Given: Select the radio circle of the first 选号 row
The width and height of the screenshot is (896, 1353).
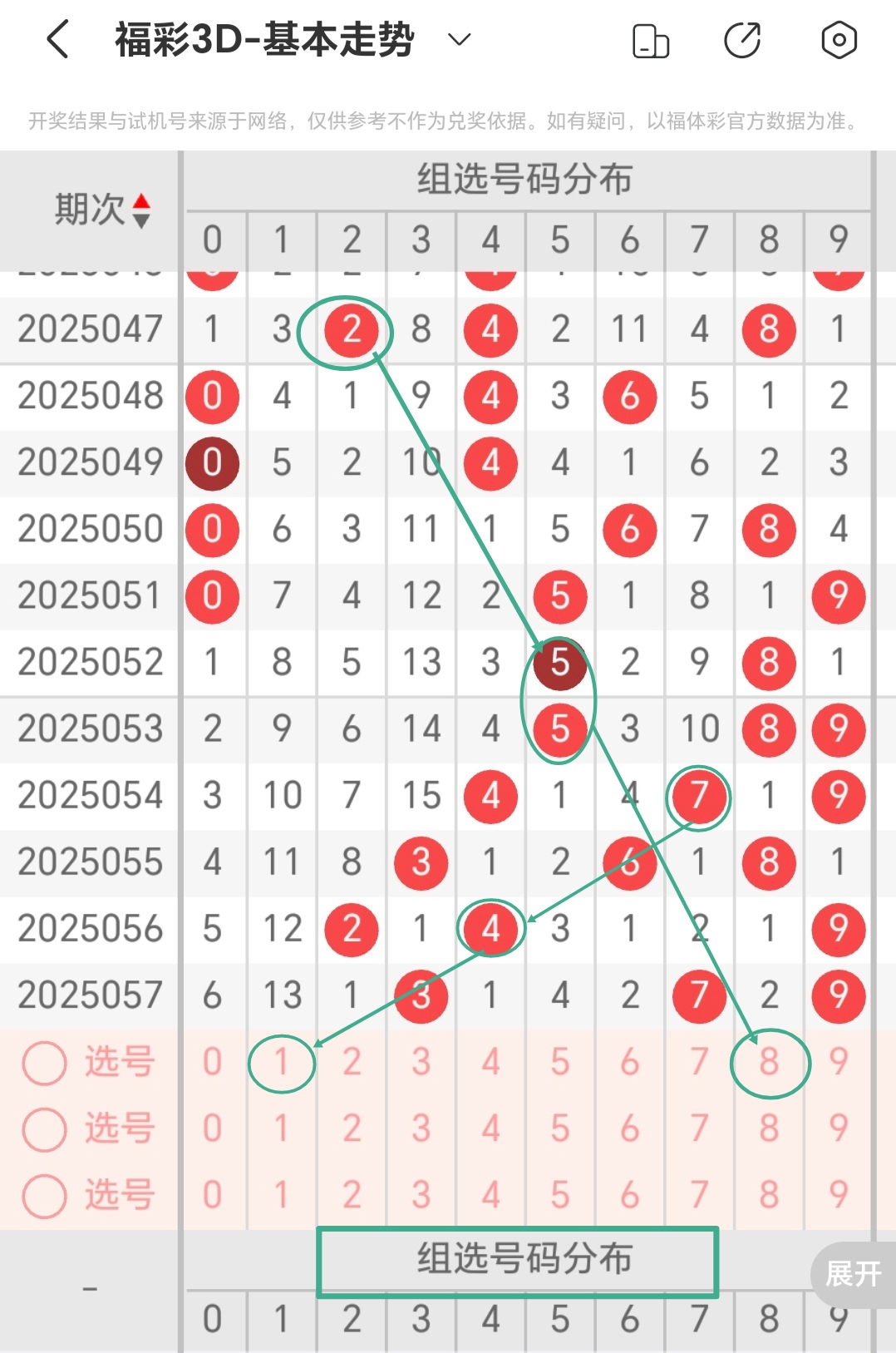Looking at the screenshot, I should point(44,1063).
